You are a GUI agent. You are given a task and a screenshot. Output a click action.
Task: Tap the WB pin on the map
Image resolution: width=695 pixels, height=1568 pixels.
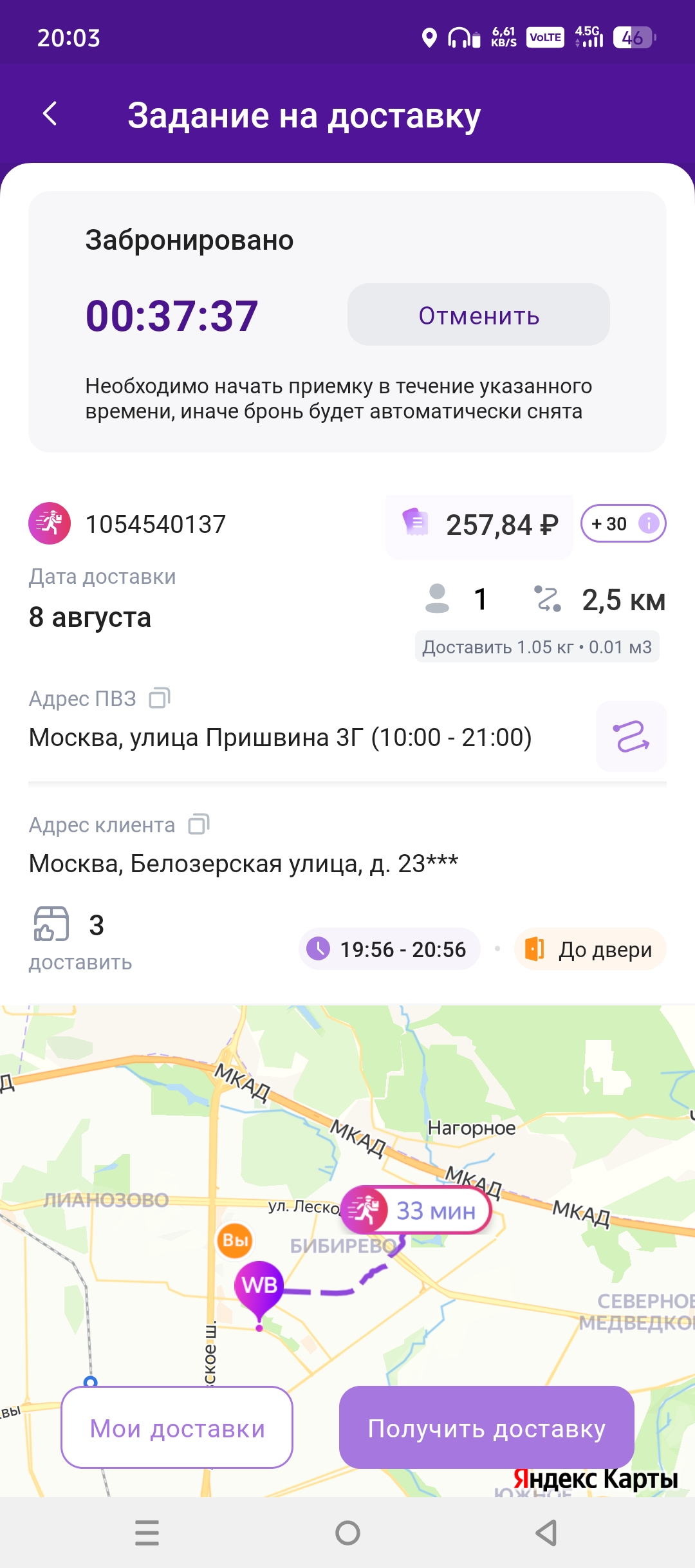pyautogui.click(x=259, y=1286)
